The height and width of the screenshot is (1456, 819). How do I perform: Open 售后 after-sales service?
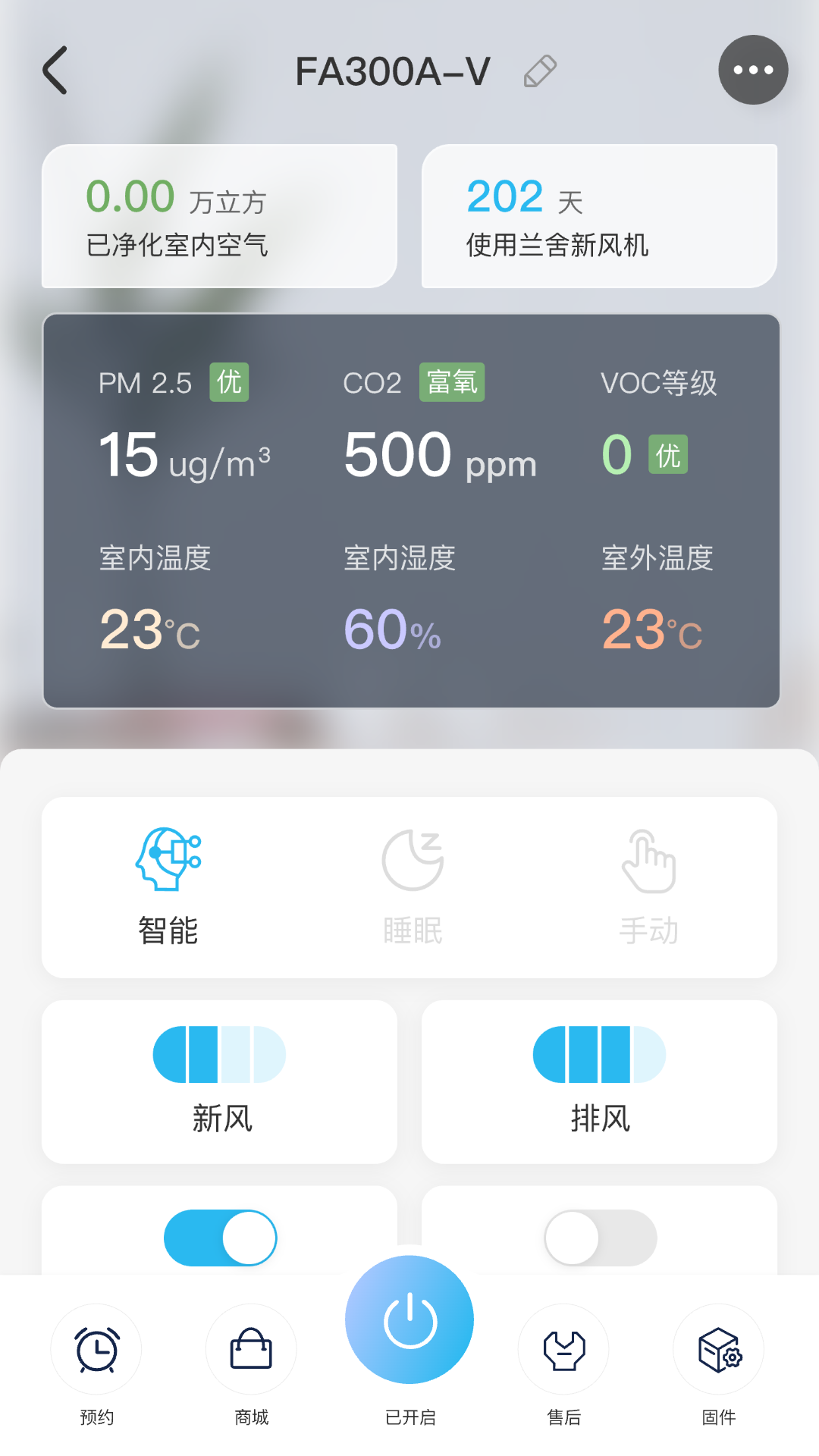pos(564,1351)
